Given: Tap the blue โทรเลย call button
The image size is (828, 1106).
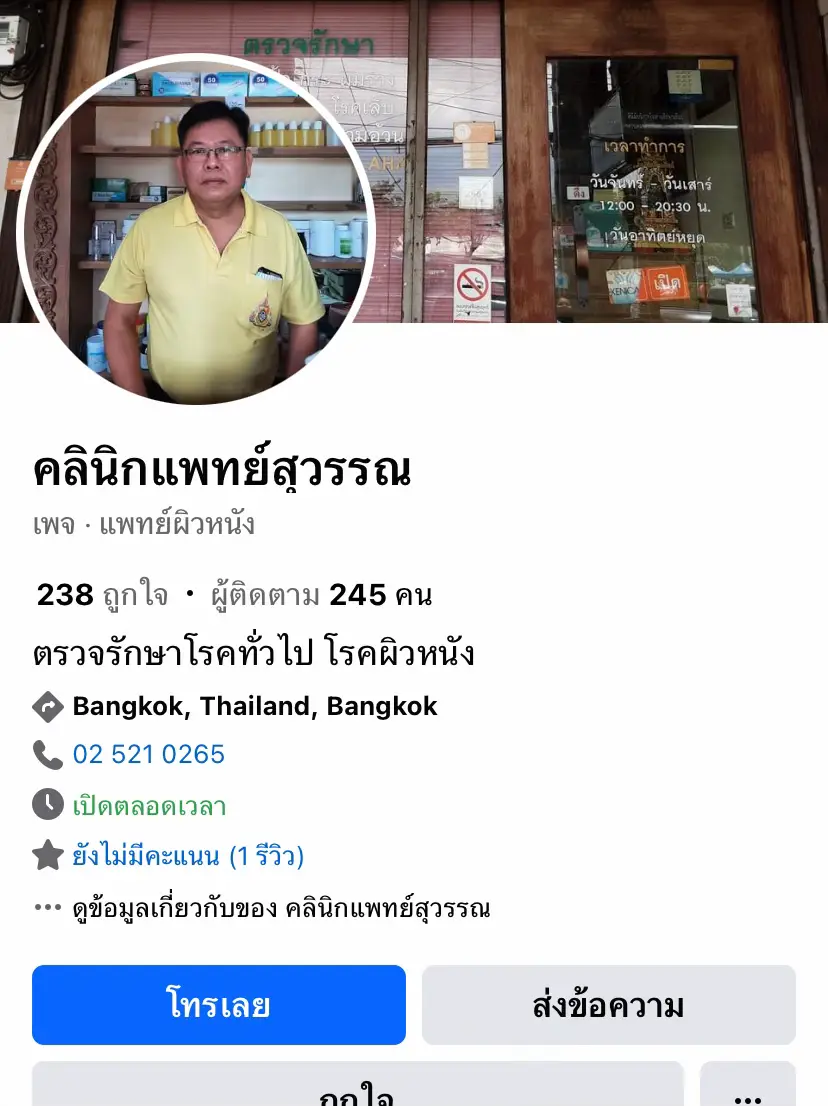Looking at the screenshot, I should 219,1004.
